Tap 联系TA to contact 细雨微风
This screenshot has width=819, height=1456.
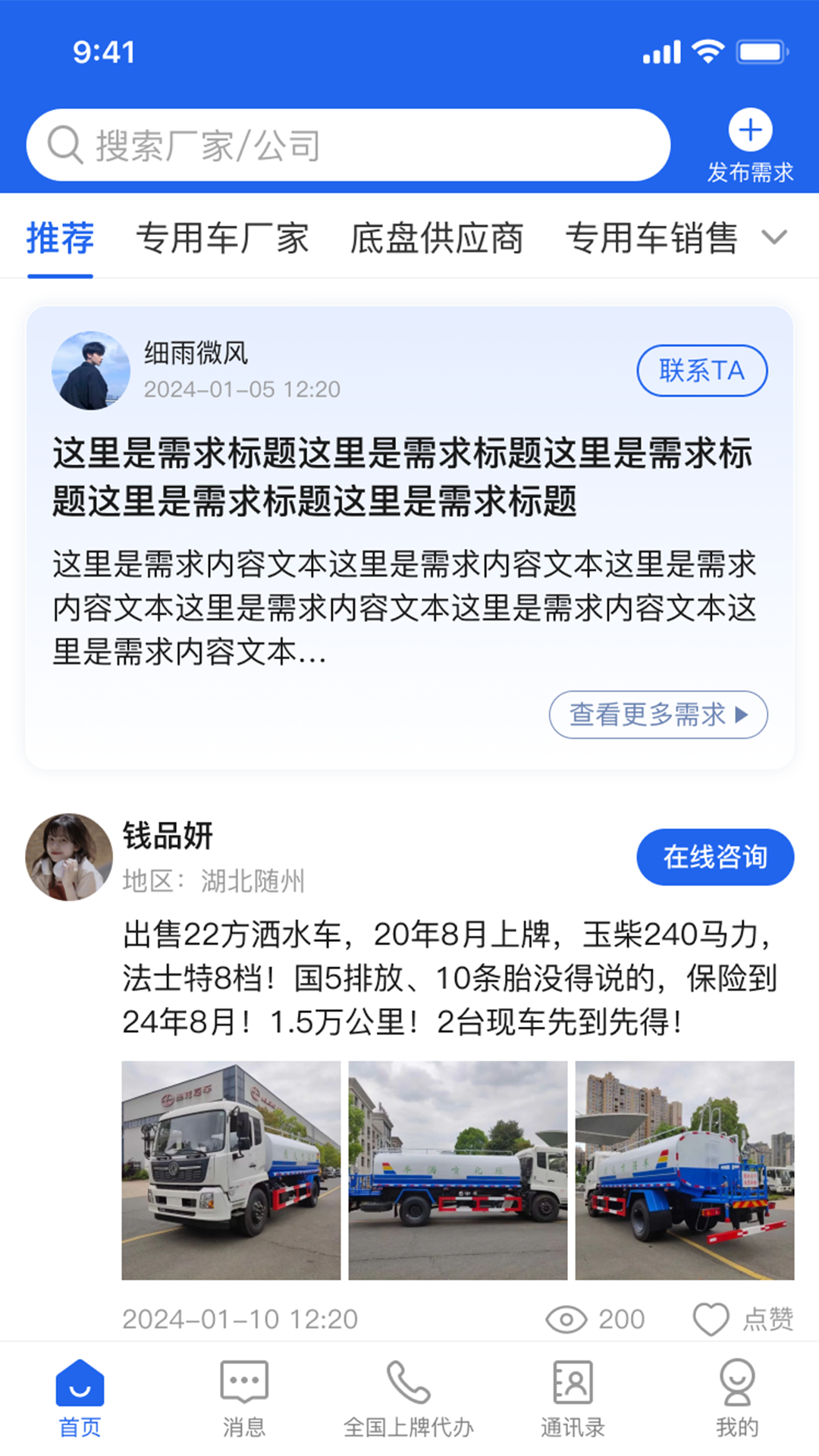click(701, 371)
